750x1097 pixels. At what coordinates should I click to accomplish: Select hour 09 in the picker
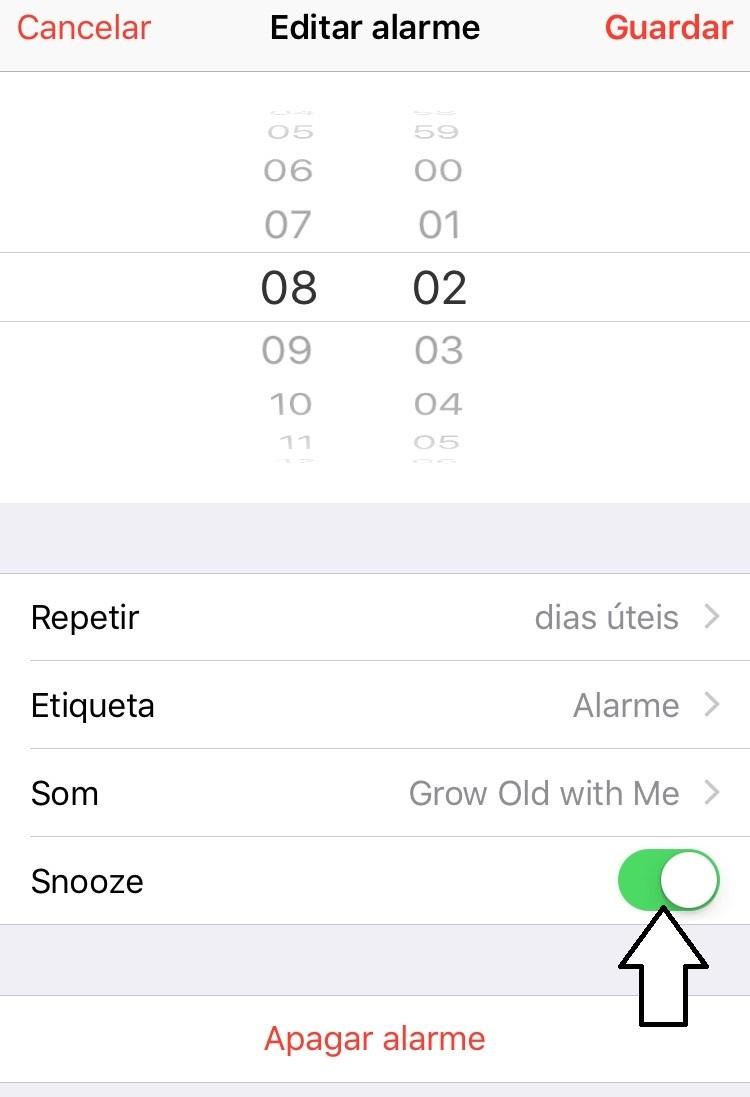(x=288, y=350)
